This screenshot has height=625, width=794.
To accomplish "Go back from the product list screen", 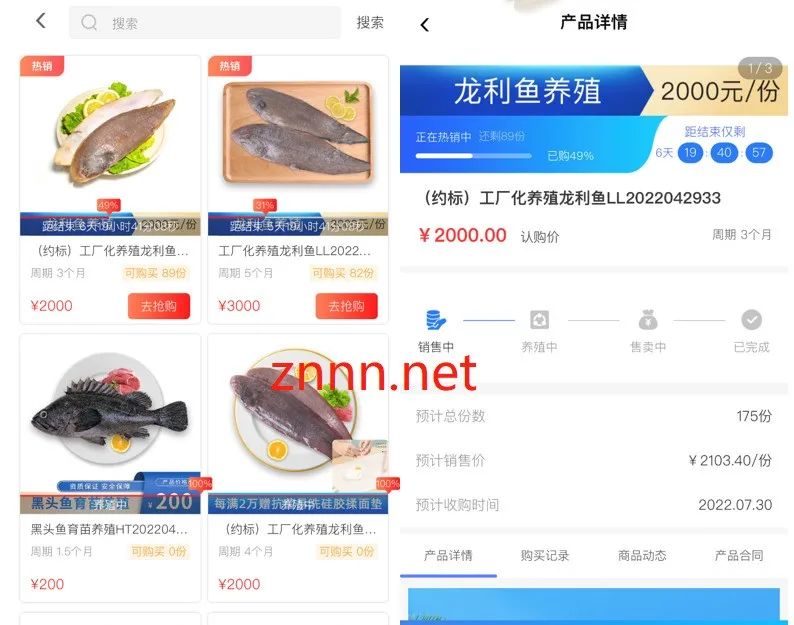I will [x=40, y=21].
